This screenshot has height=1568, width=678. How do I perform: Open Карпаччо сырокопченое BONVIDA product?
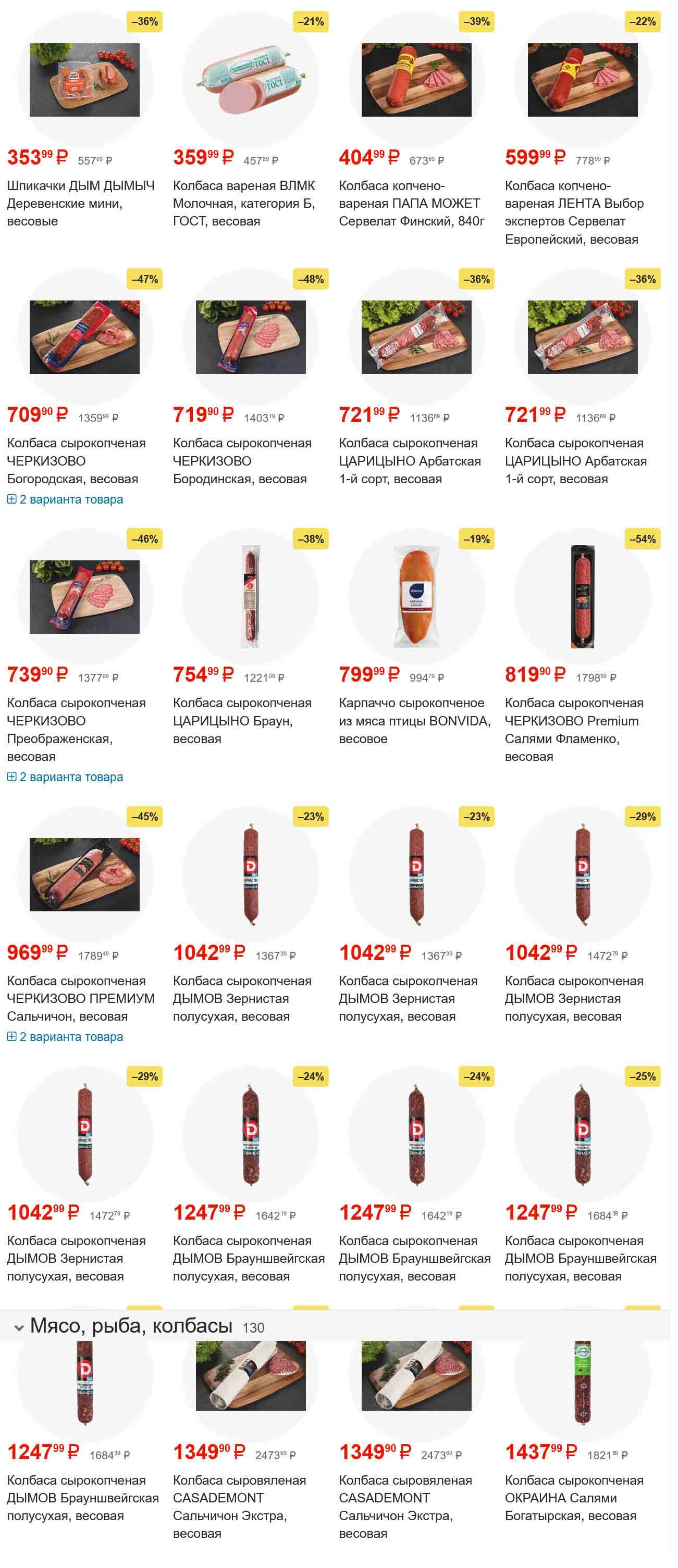coord(414,720)
